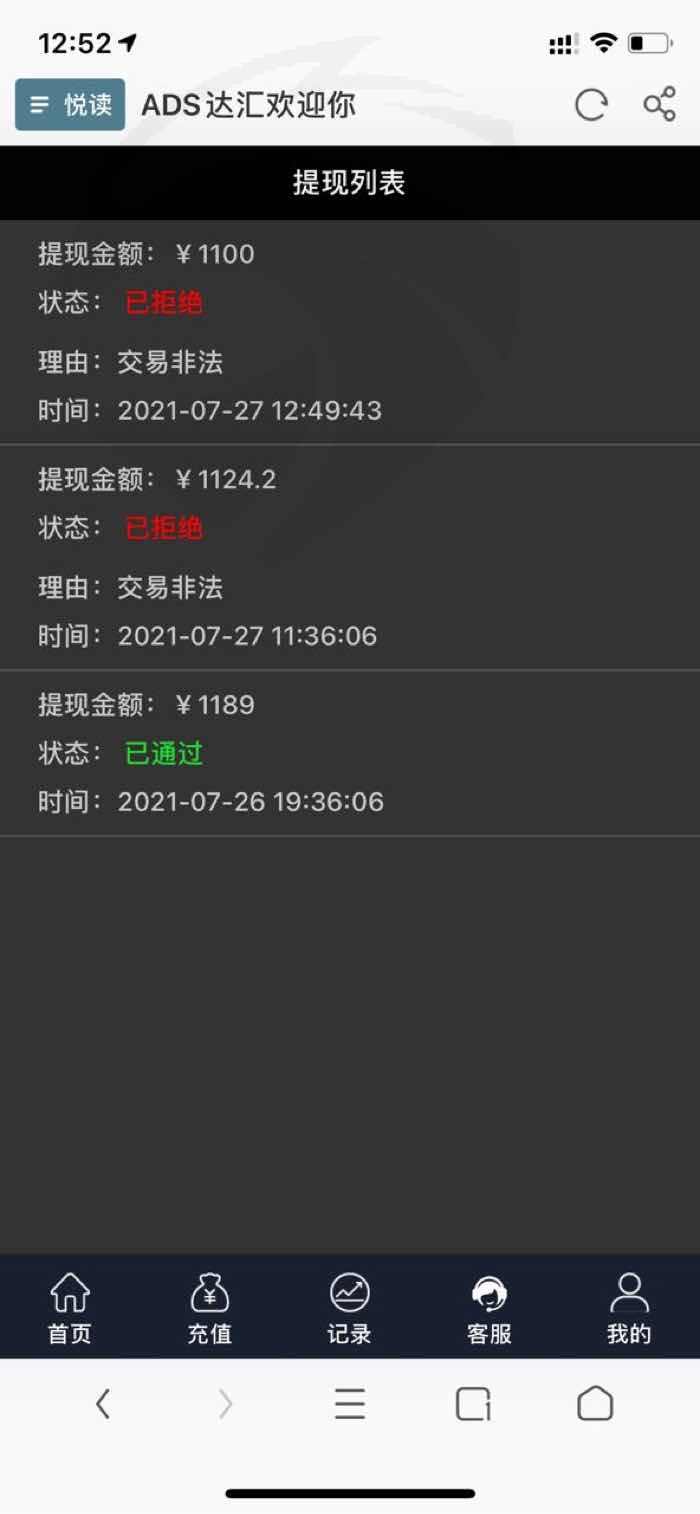Viewport: 700px width, 1514px height.
Task: Go back in the browser
Action: tap(103, 1405)
